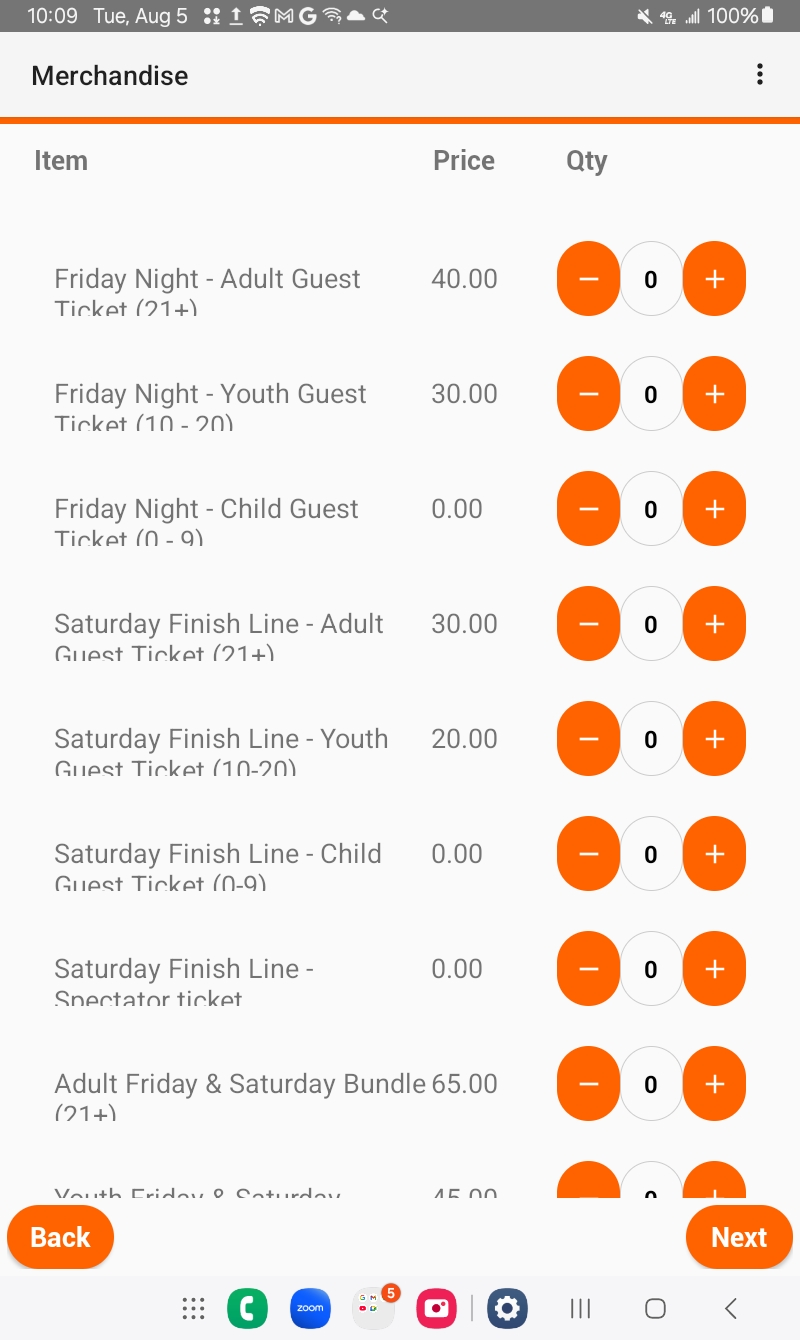The width and height of the screenshot is (800, 1340).
Task: Tap the orange Back button
Action: click(x=60, y=1237)
